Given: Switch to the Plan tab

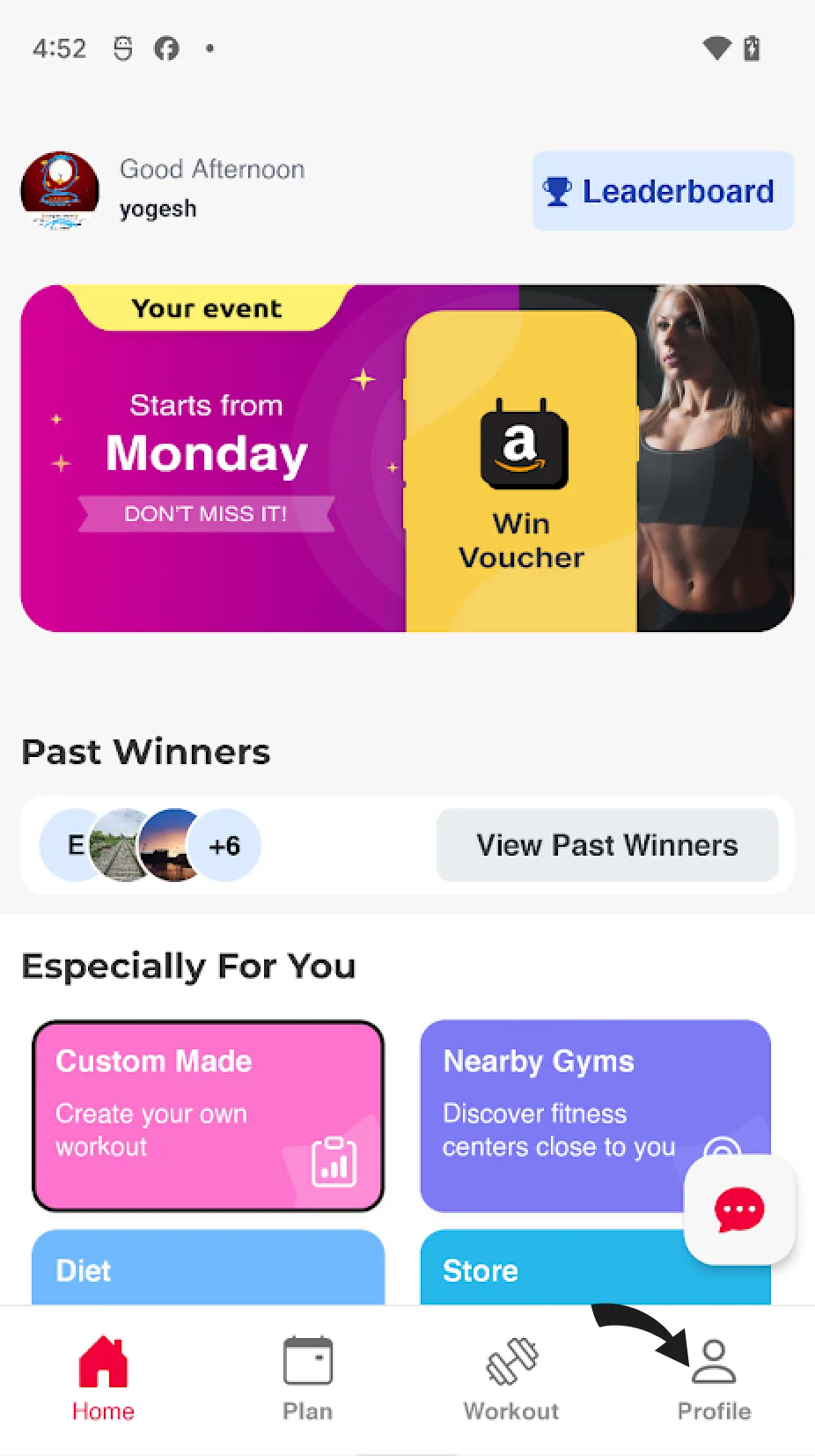Looking at the screenshot, I should tap(307, 1379).
